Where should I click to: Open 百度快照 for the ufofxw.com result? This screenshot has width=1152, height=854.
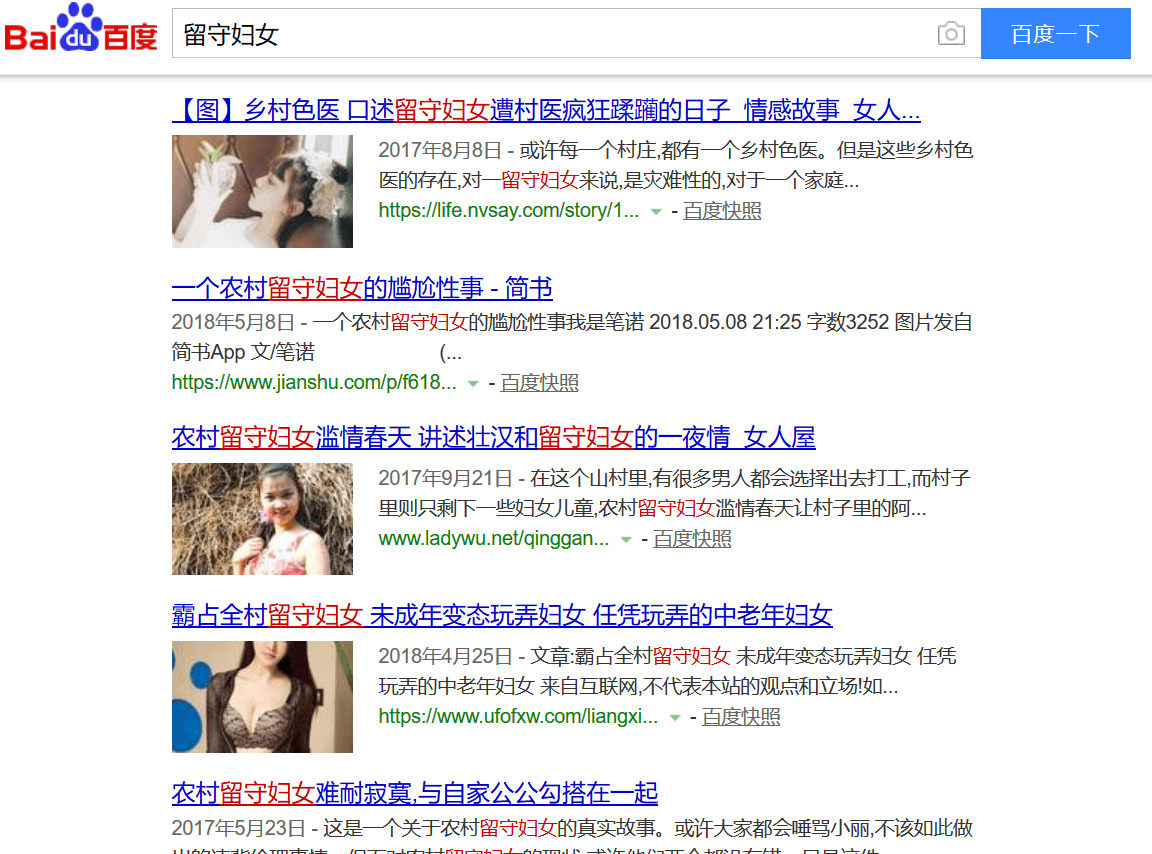tap(741, 717)
